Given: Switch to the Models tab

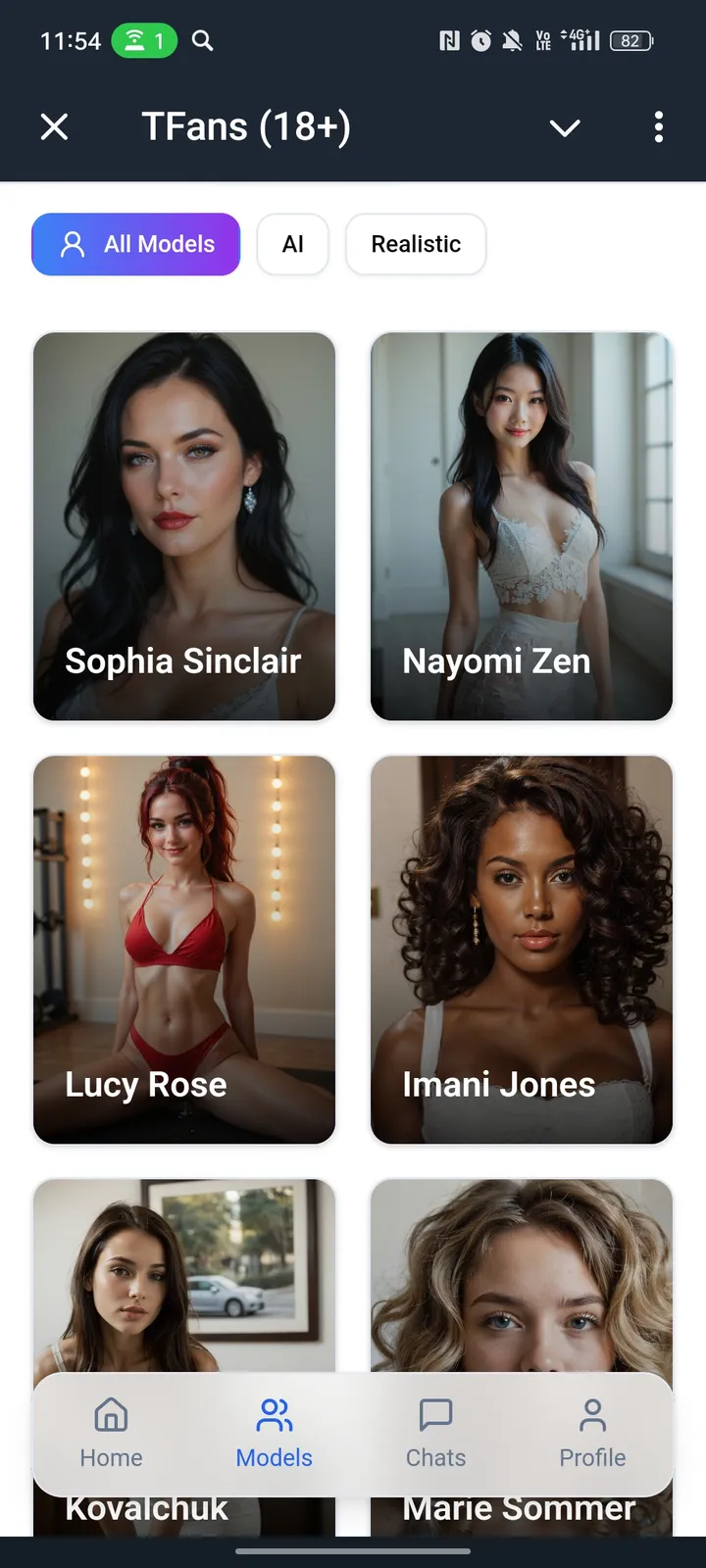Looking at the screenshot, I should tap(274, 1433).
